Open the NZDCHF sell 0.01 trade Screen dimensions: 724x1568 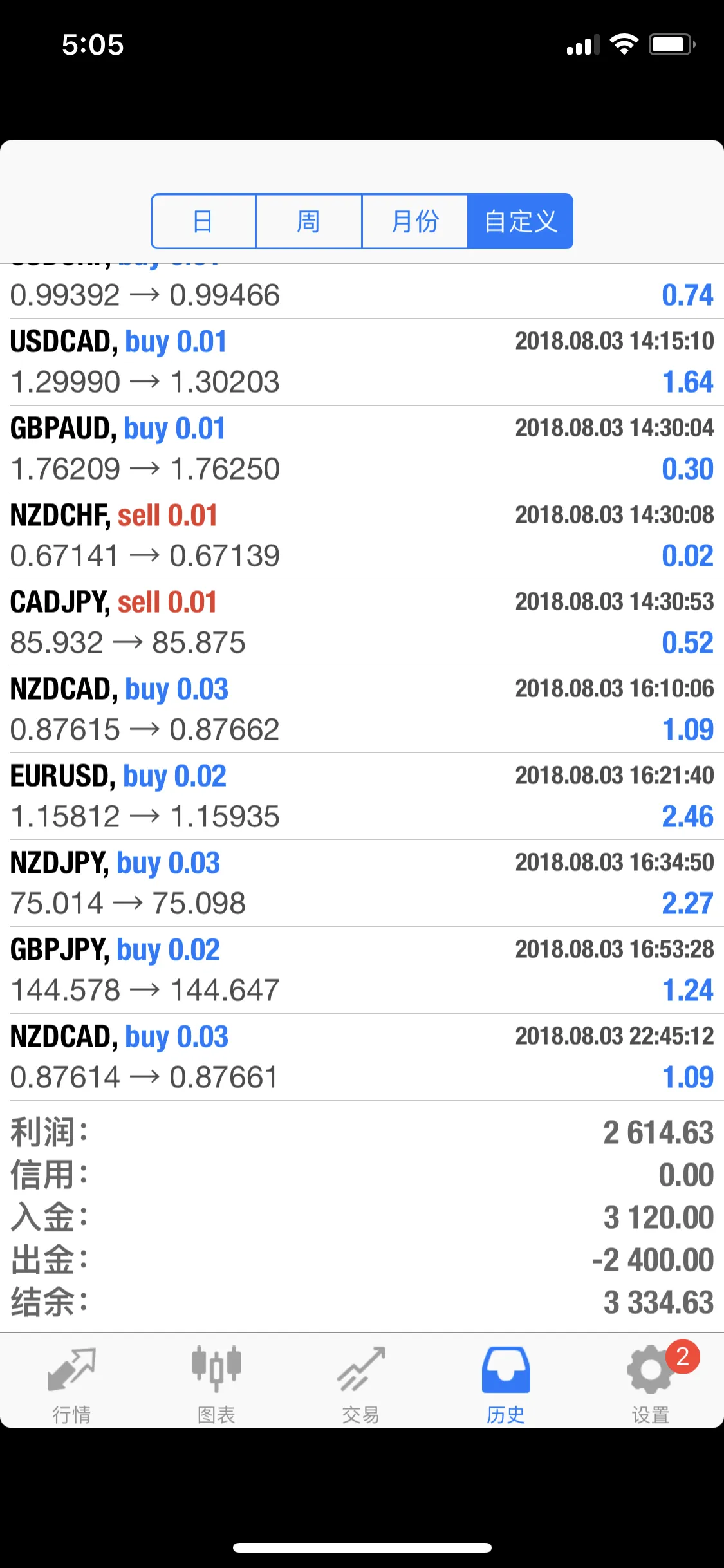click(x=362, y=536)
